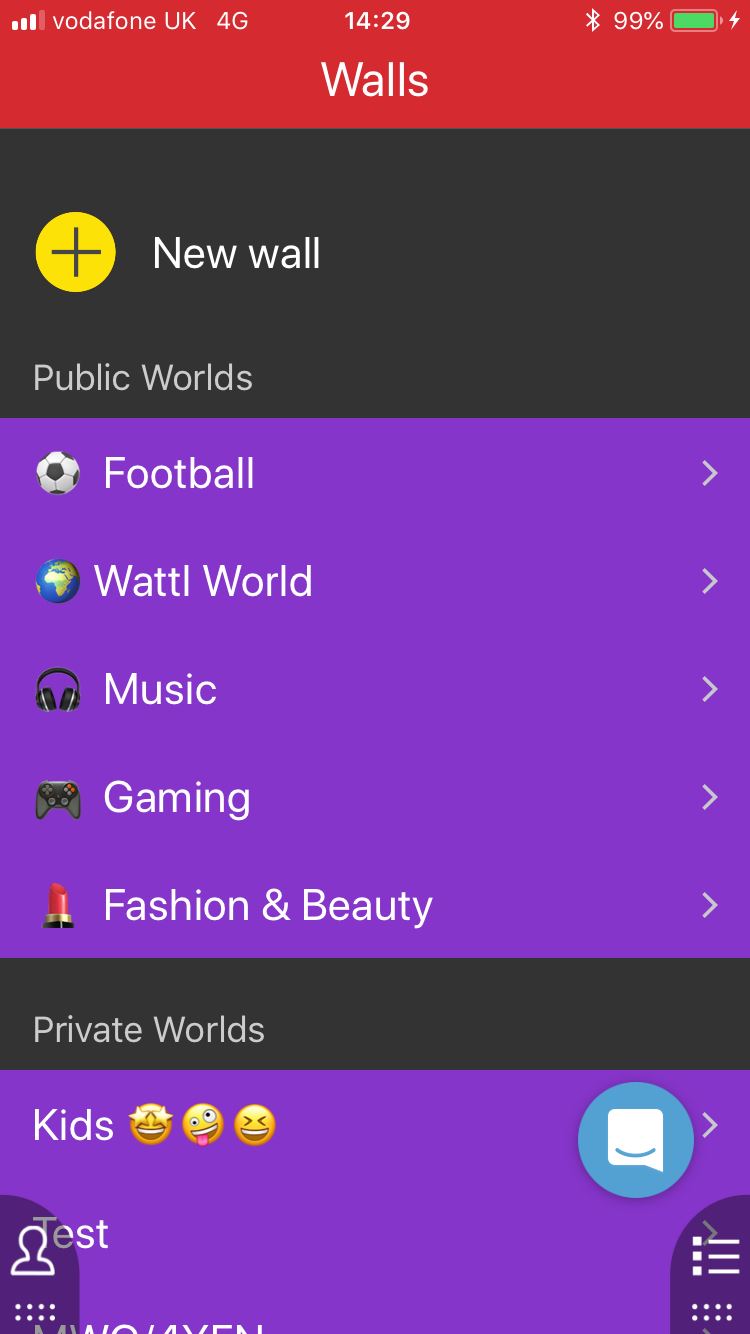Select the Music world

pos(375,689)
